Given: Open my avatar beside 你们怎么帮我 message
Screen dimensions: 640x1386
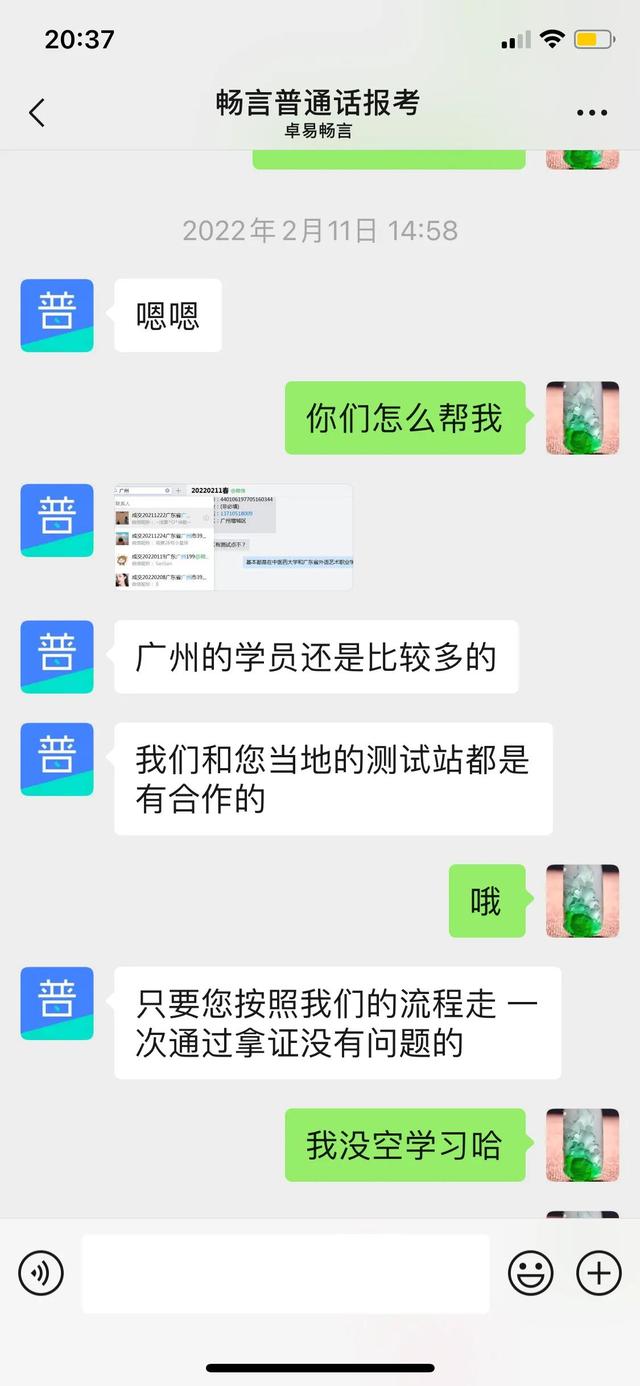Looking at the screenshot, I should click(582, 418).
